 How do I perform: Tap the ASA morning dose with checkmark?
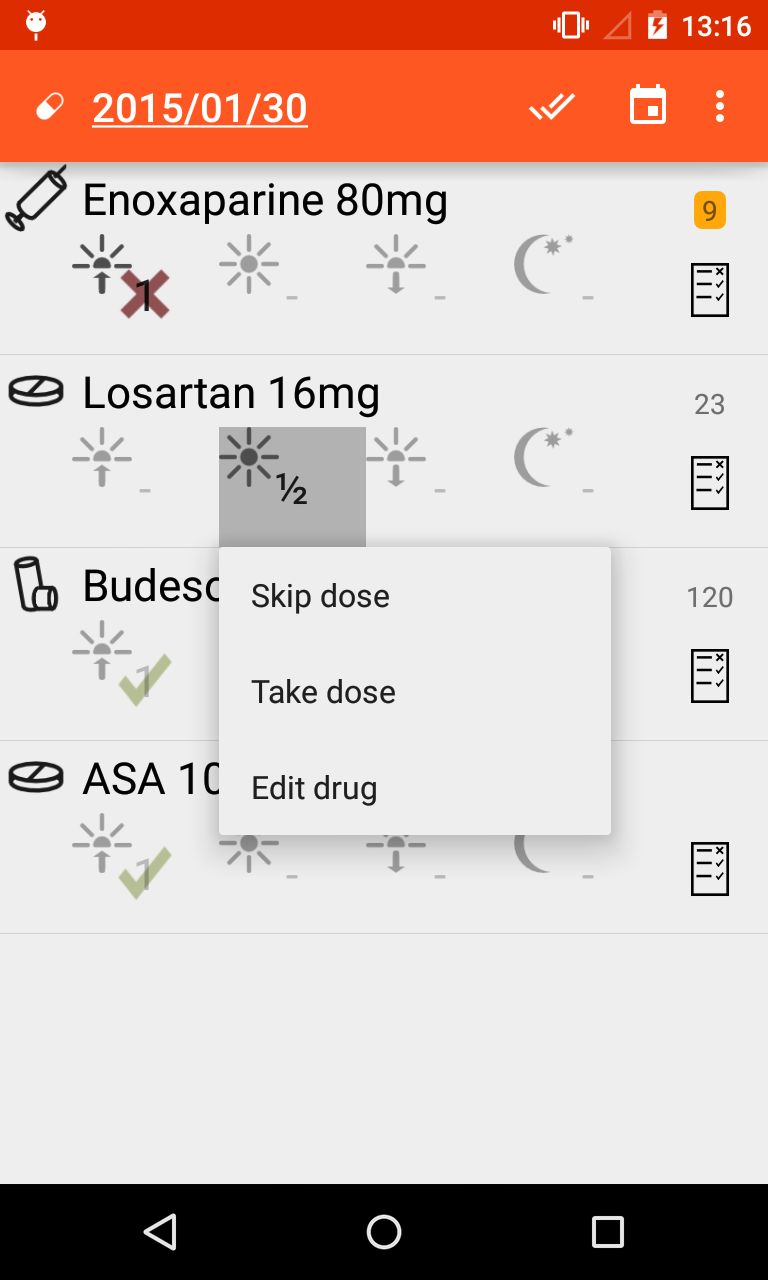point(122,856)
